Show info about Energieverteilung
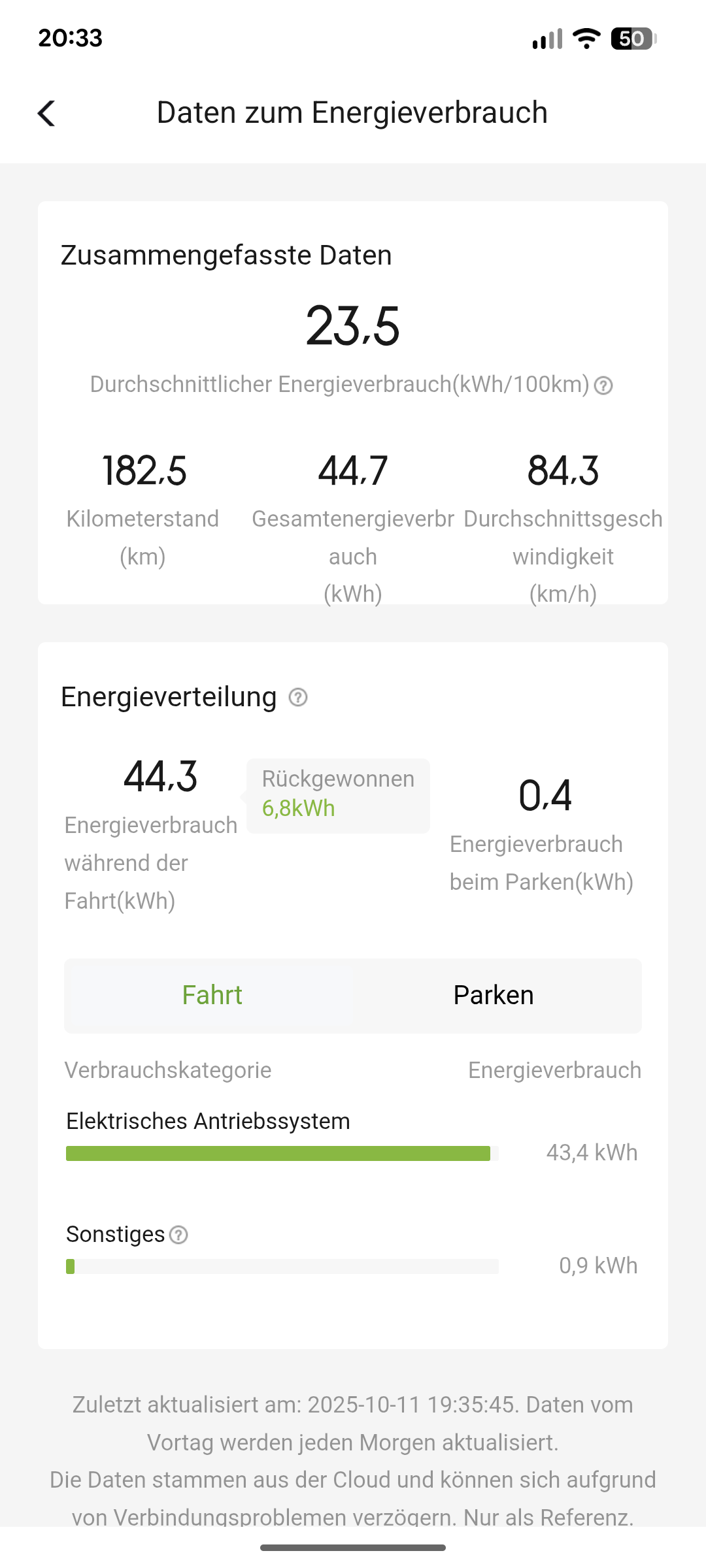The height and width of the screenshot is (1568, 706). click(298, 698)
